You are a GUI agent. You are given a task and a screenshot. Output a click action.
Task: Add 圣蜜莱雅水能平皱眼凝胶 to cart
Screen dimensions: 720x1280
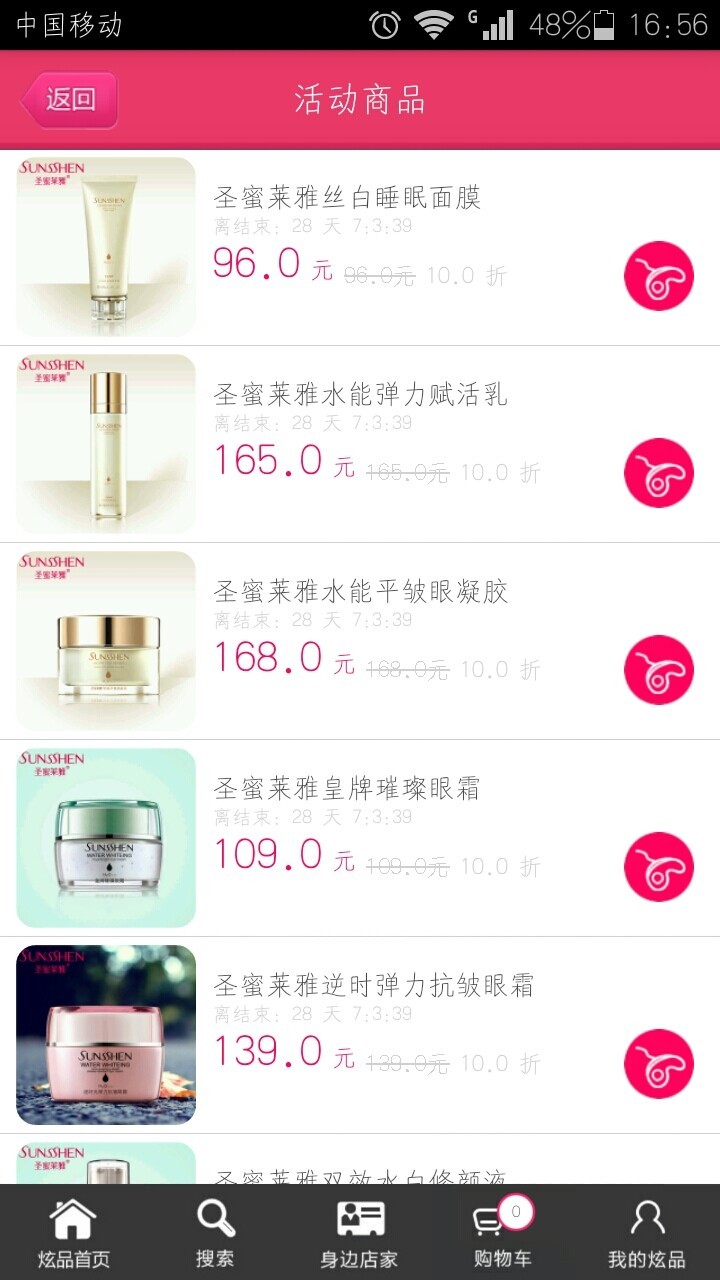tap(658, 670)
